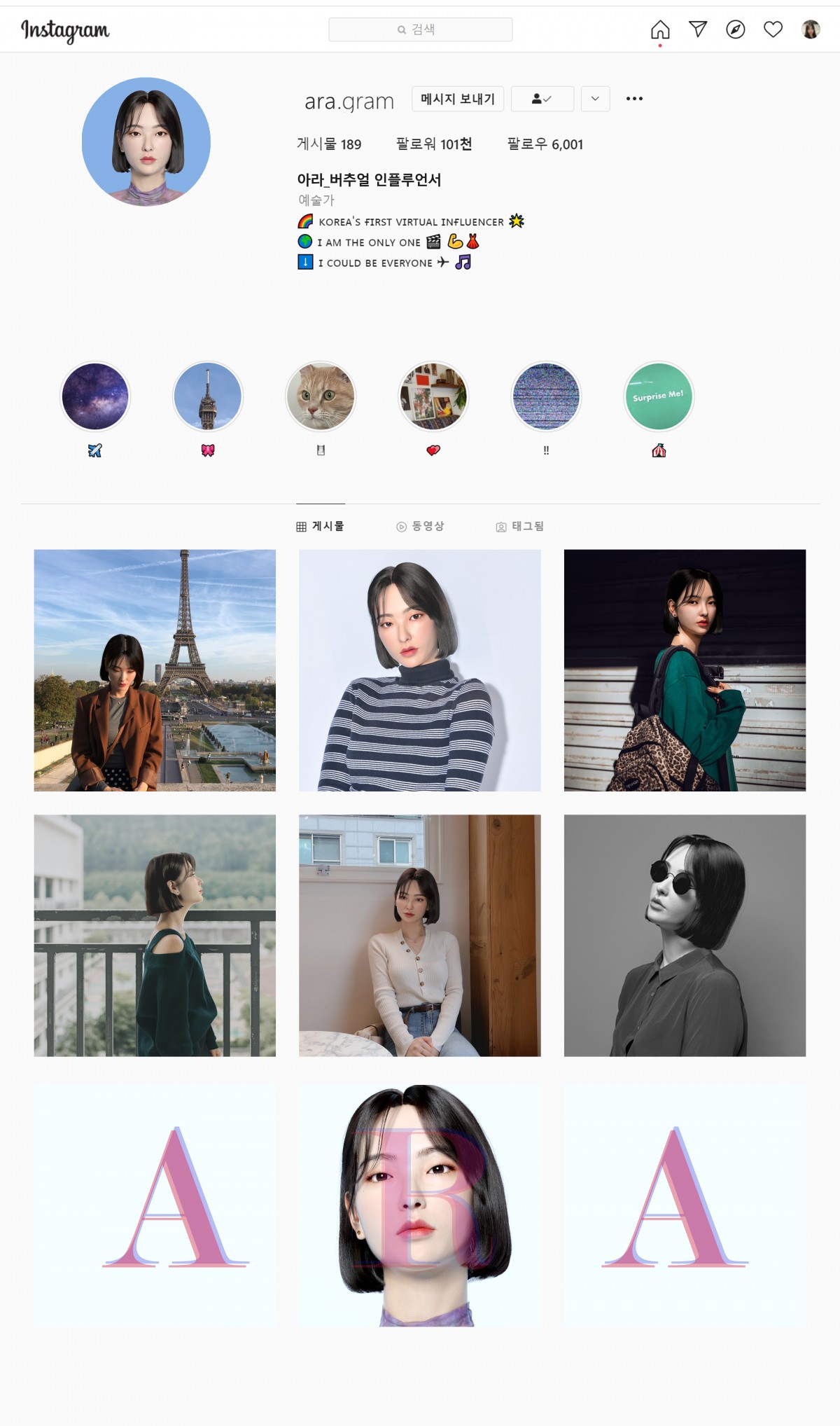Switch to the 태그됨 tab

(520, 526)
